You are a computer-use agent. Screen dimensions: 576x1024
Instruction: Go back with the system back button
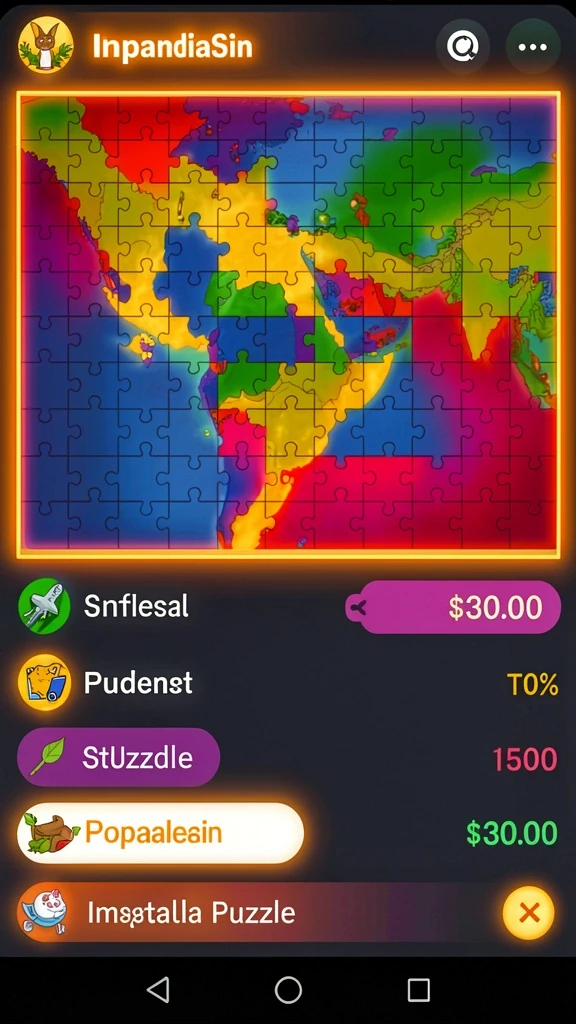tap(158, 990)
